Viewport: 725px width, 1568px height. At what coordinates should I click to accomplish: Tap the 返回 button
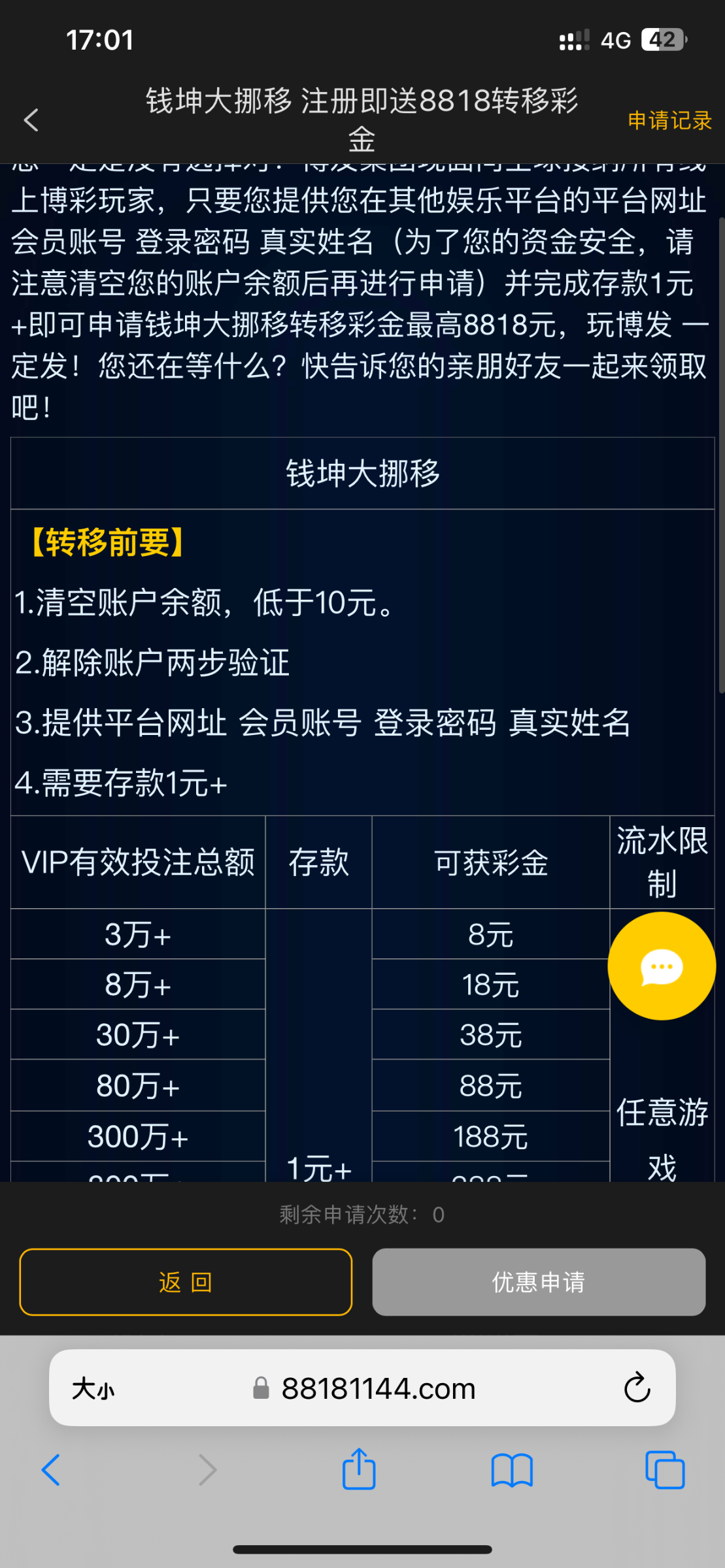click(x=186, y=1282)
